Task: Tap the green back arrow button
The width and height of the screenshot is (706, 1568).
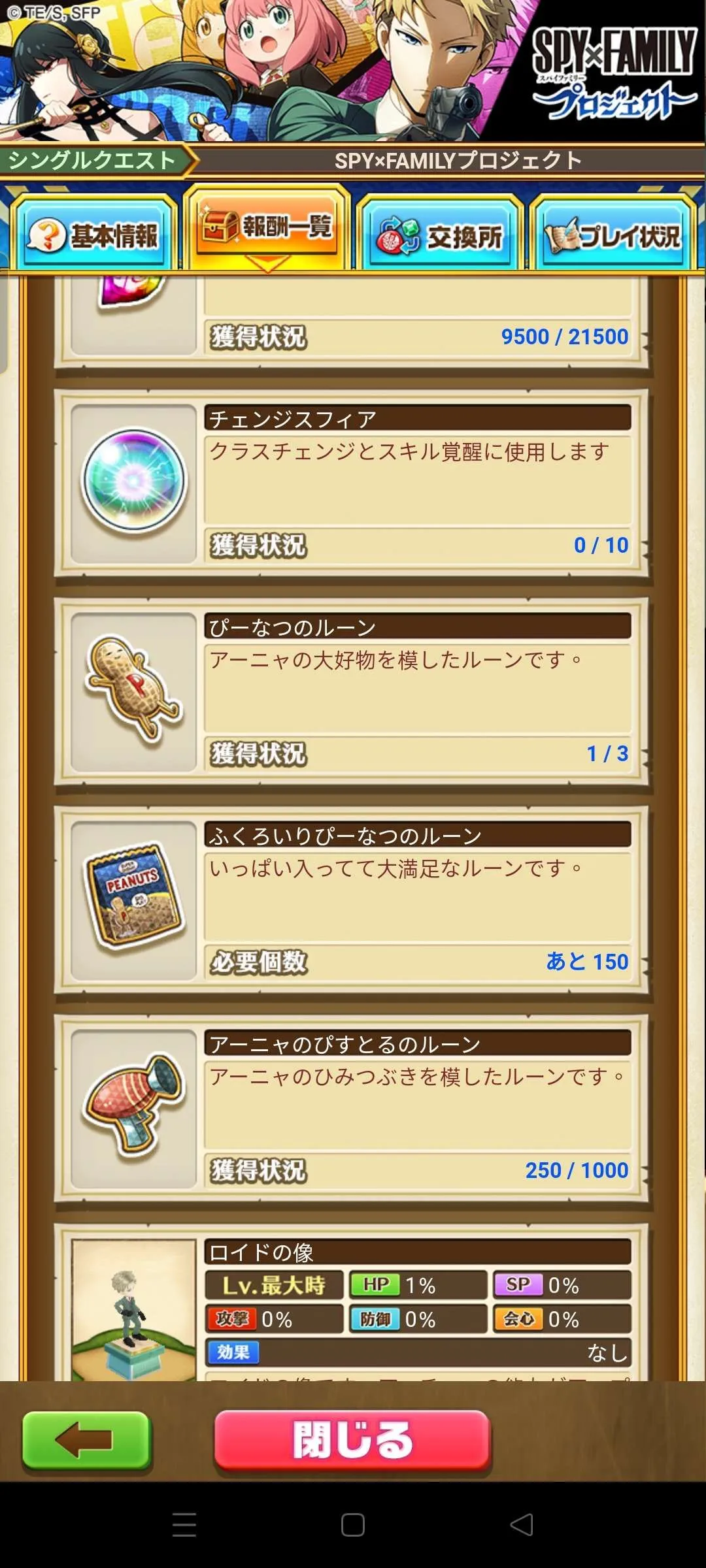Action: [86, 1440]
